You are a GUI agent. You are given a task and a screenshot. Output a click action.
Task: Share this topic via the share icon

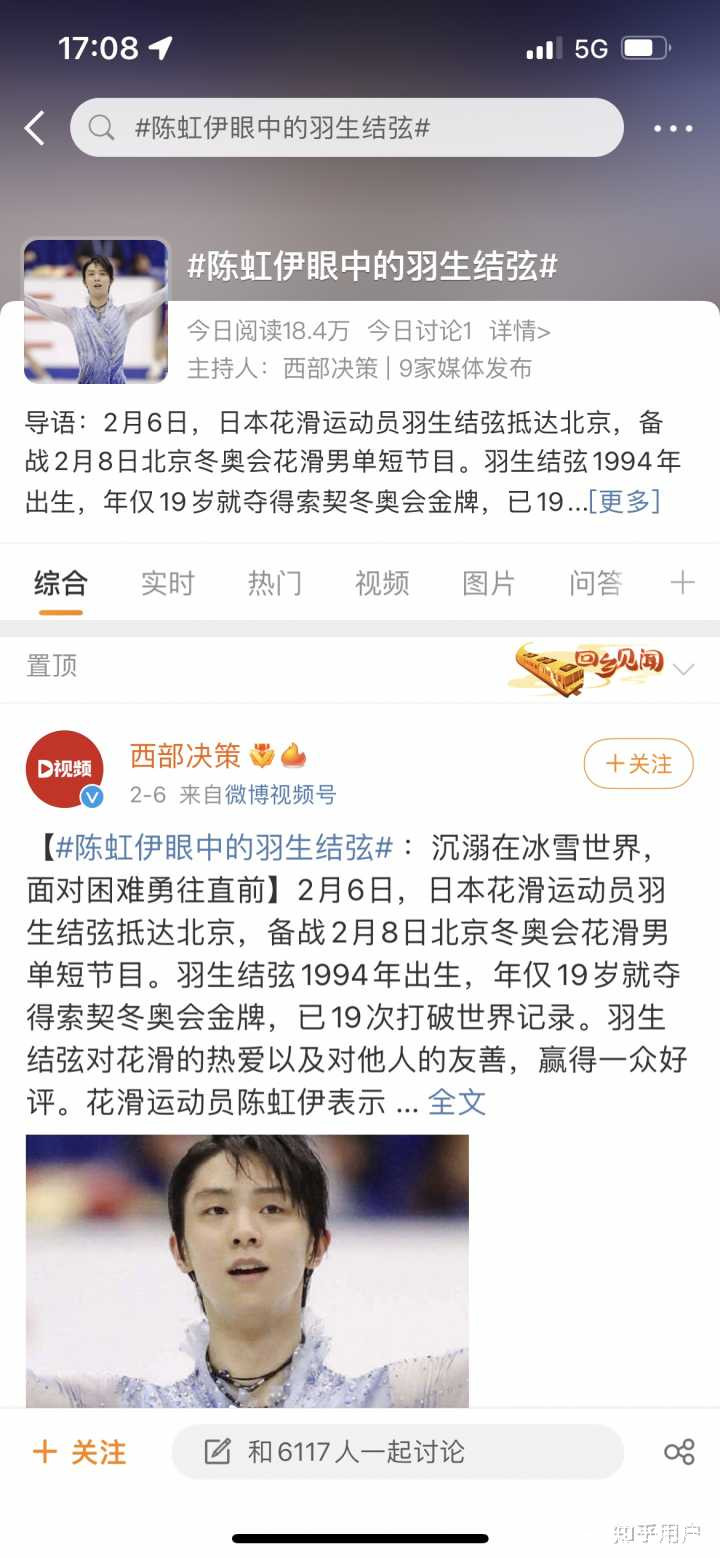(x=679, y=1452)
